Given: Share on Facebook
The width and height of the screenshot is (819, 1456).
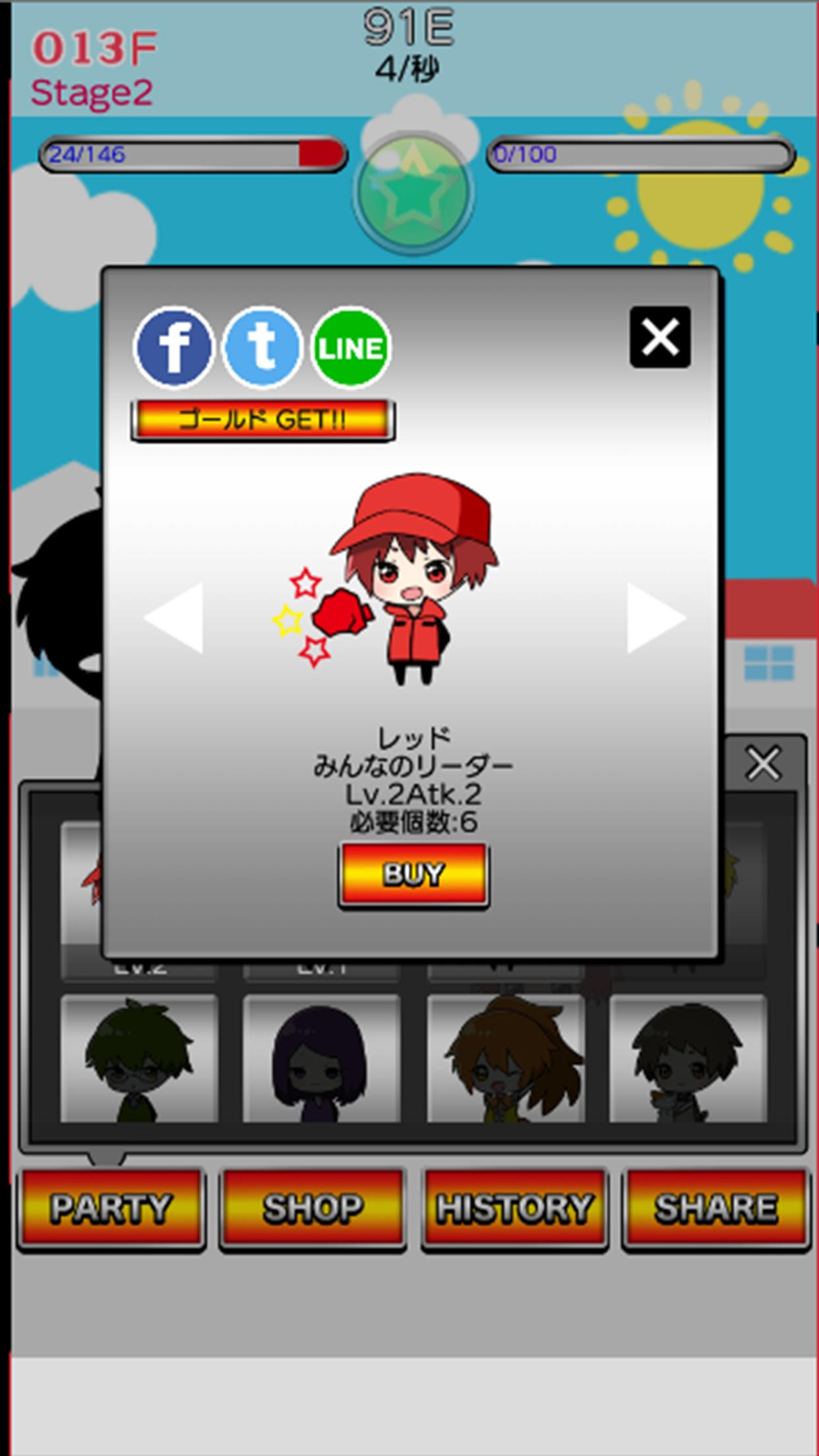Looking at the screenshot, I should 174,347.
